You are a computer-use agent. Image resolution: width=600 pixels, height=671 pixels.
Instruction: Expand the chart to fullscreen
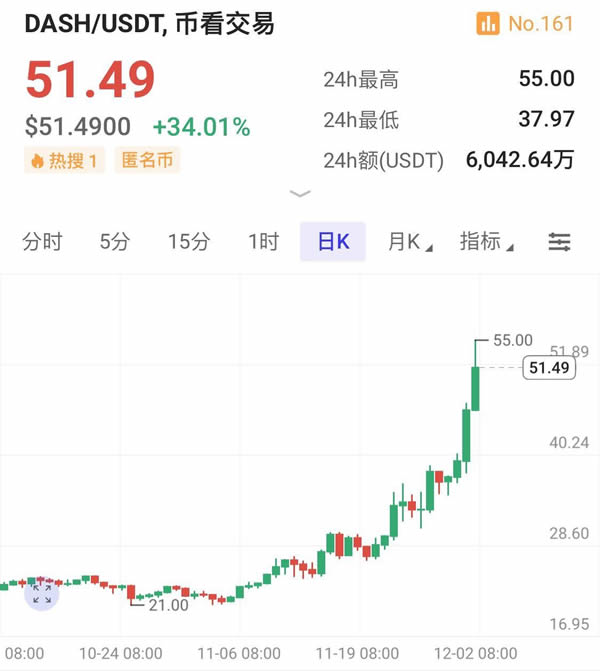pos(42,594)
